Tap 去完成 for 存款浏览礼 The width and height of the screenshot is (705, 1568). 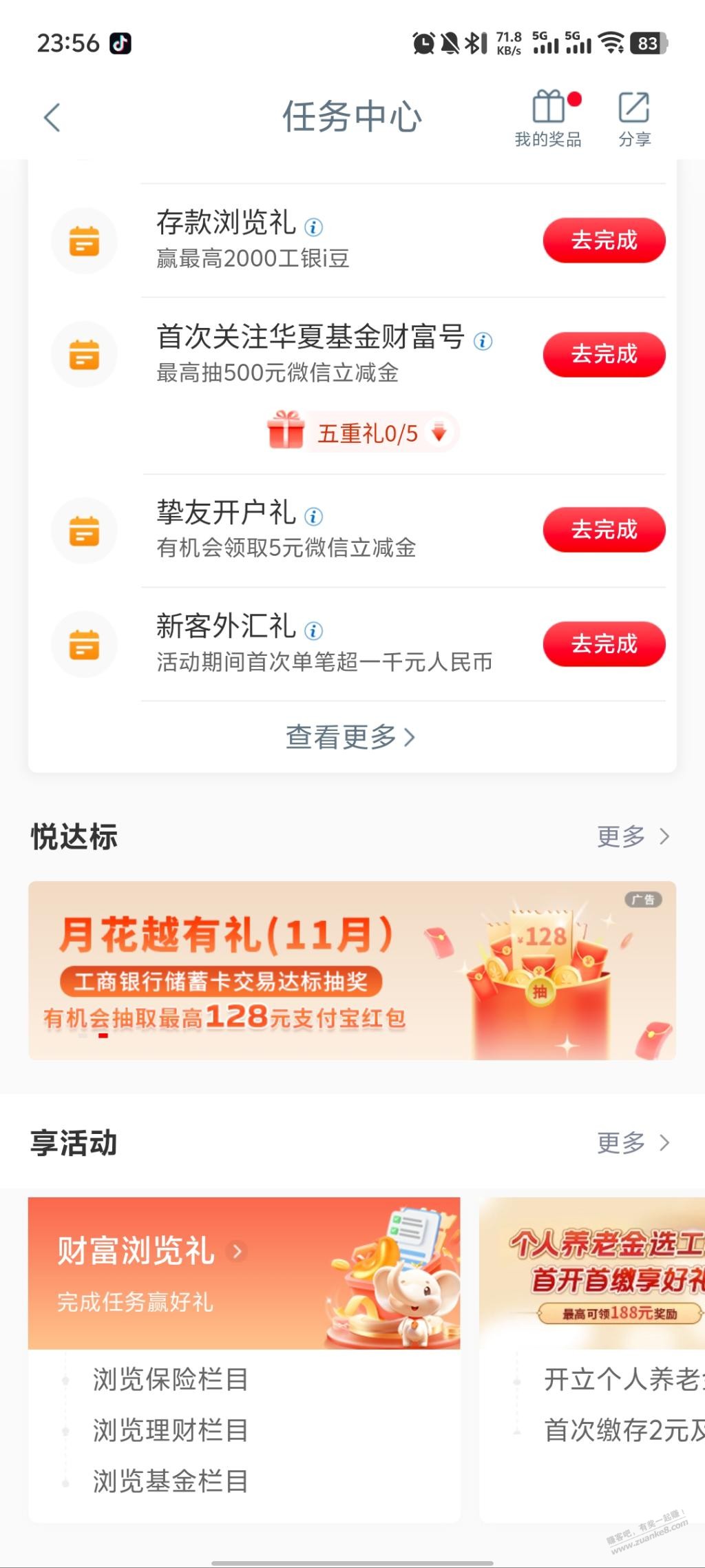[604, 240]
